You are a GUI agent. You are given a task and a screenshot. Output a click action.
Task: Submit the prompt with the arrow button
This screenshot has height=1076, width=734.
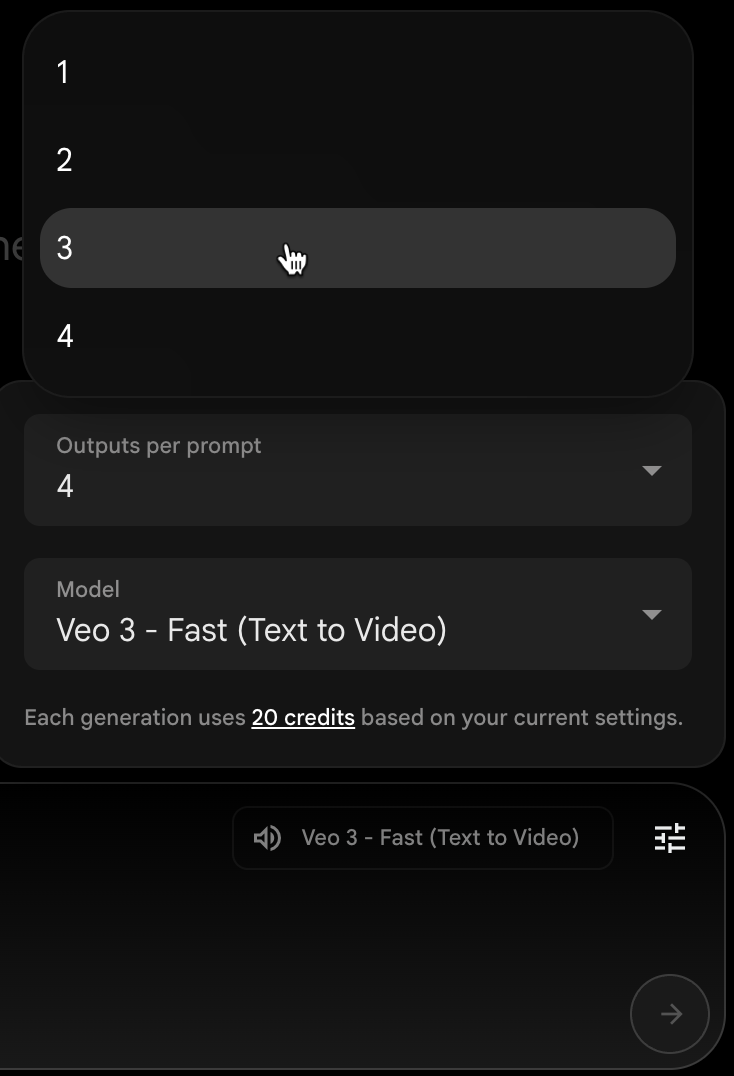pyautogui.click(x=670, y=1014)
